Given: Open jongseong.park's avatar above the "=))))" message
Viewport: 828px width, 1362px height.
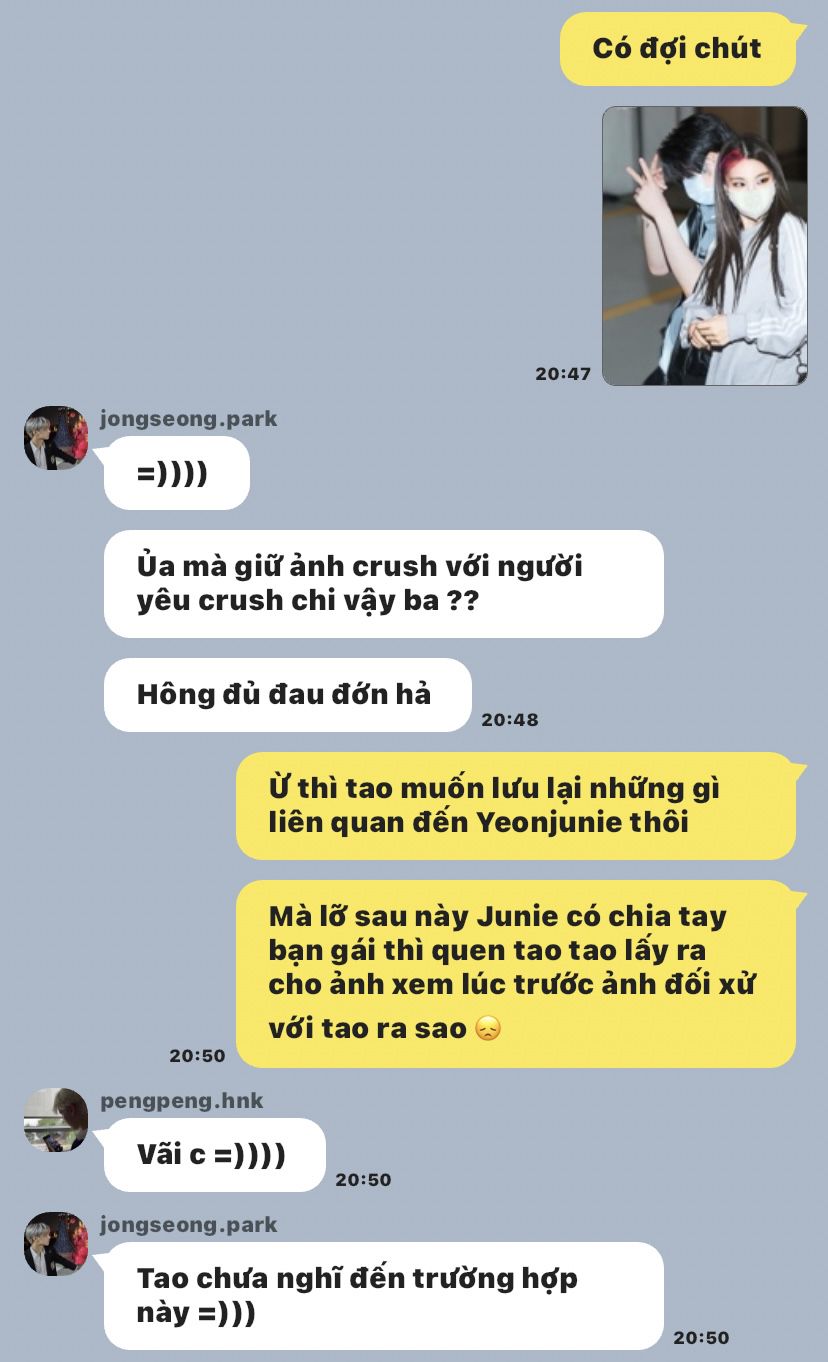Looking at the screenshot, I should [56, 438].
